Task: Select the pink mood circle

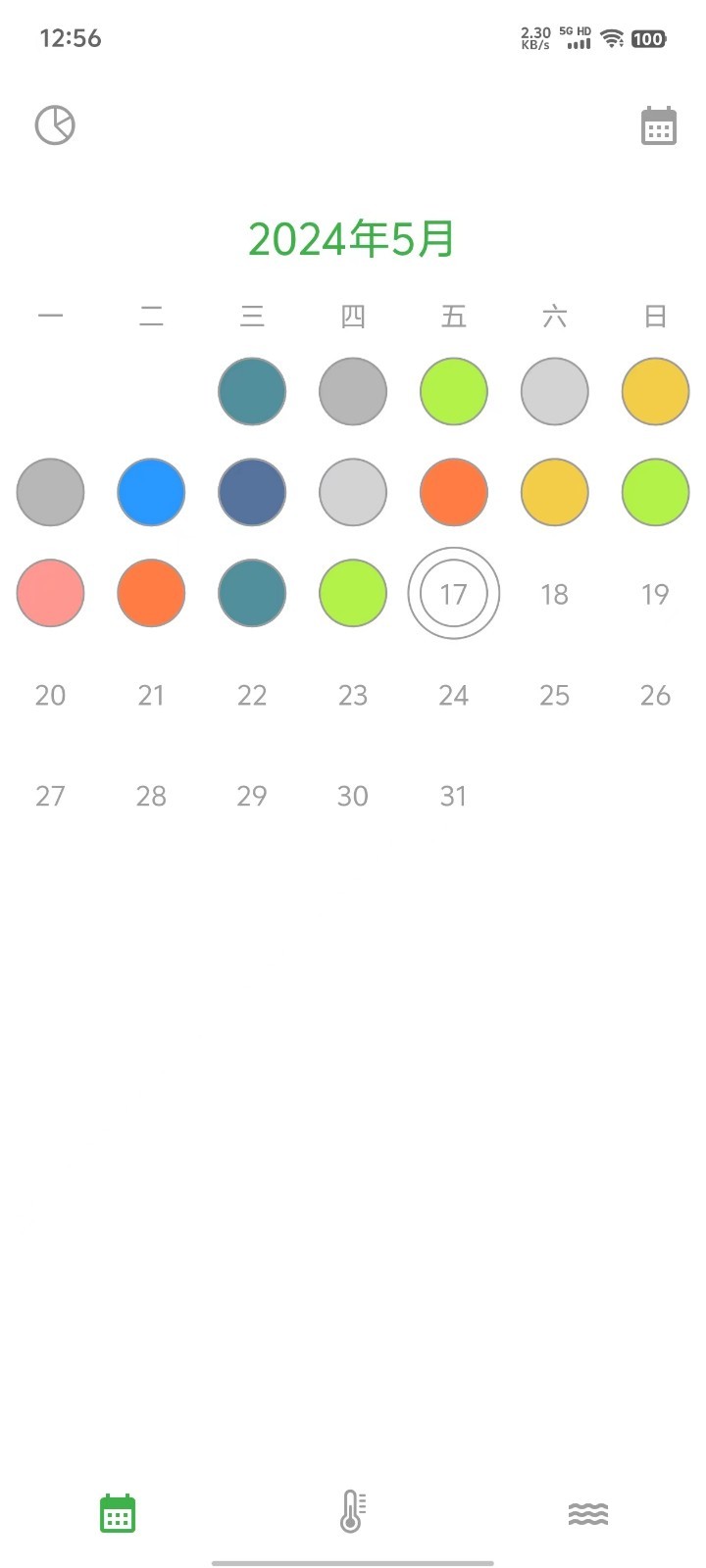Action: click(x=50, y=593)
